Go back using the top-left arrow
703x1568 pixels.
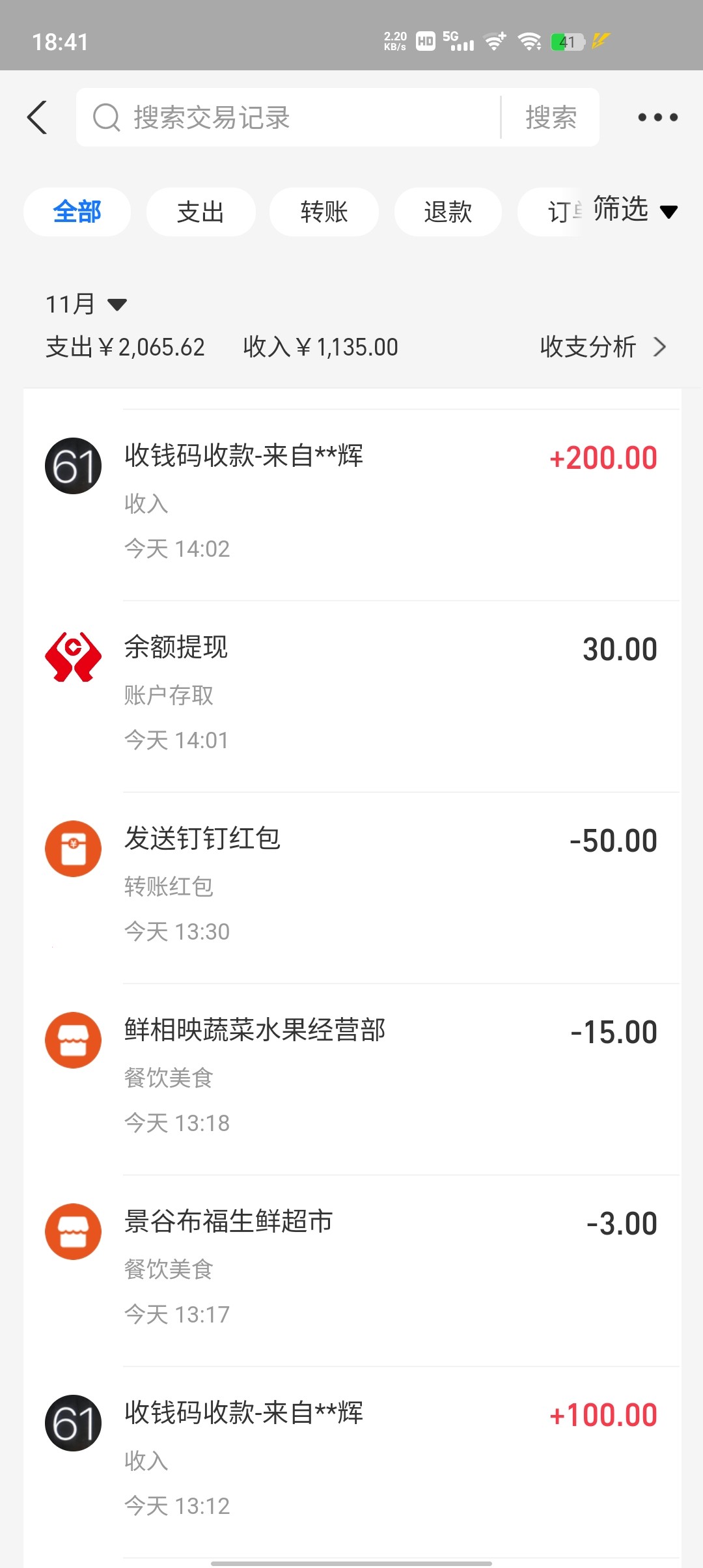38,118
